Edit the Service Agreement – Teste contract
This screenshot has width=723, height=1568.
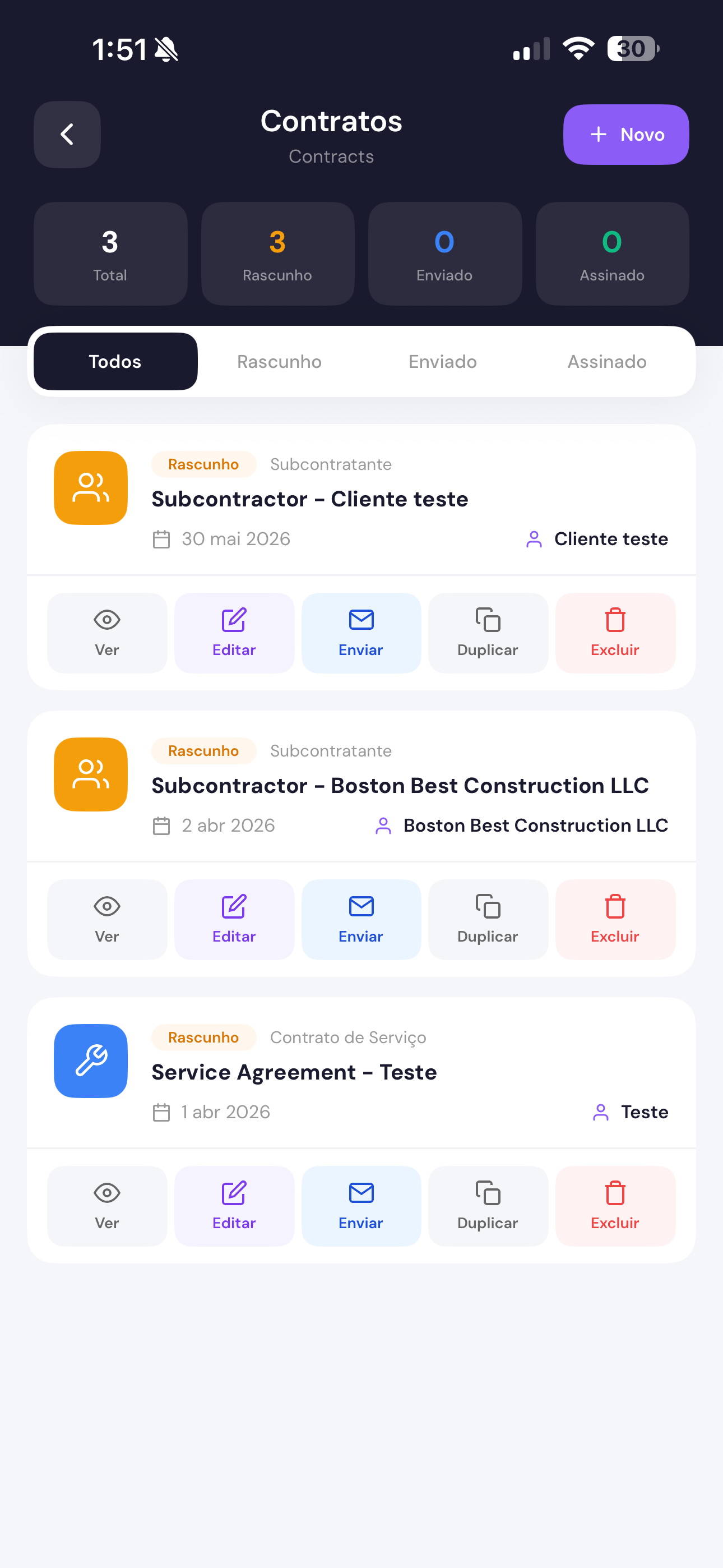(x=234, y=1206)
